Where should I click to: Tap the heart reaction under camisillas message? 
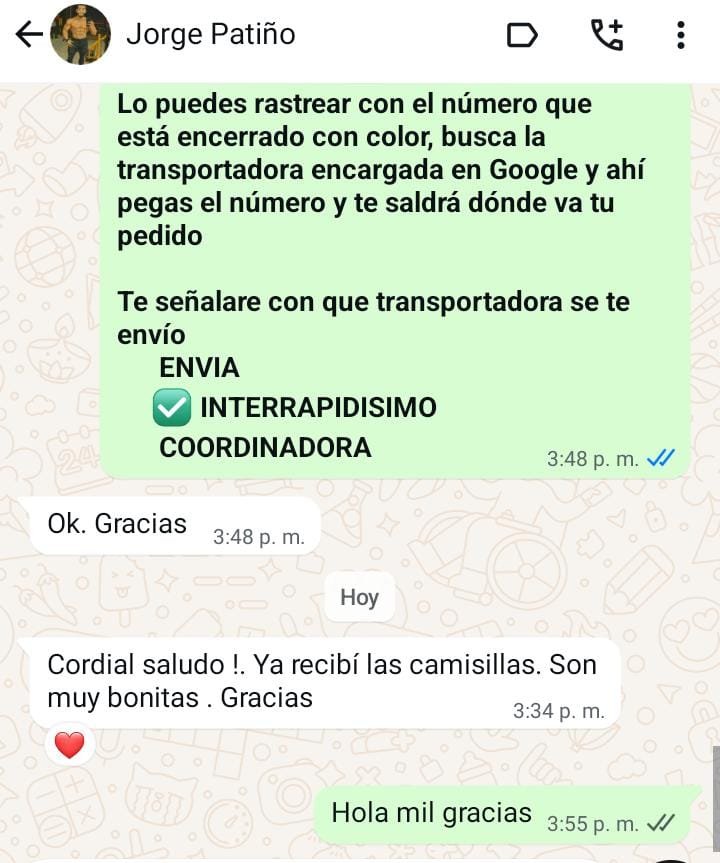click(x=69, y=745)
